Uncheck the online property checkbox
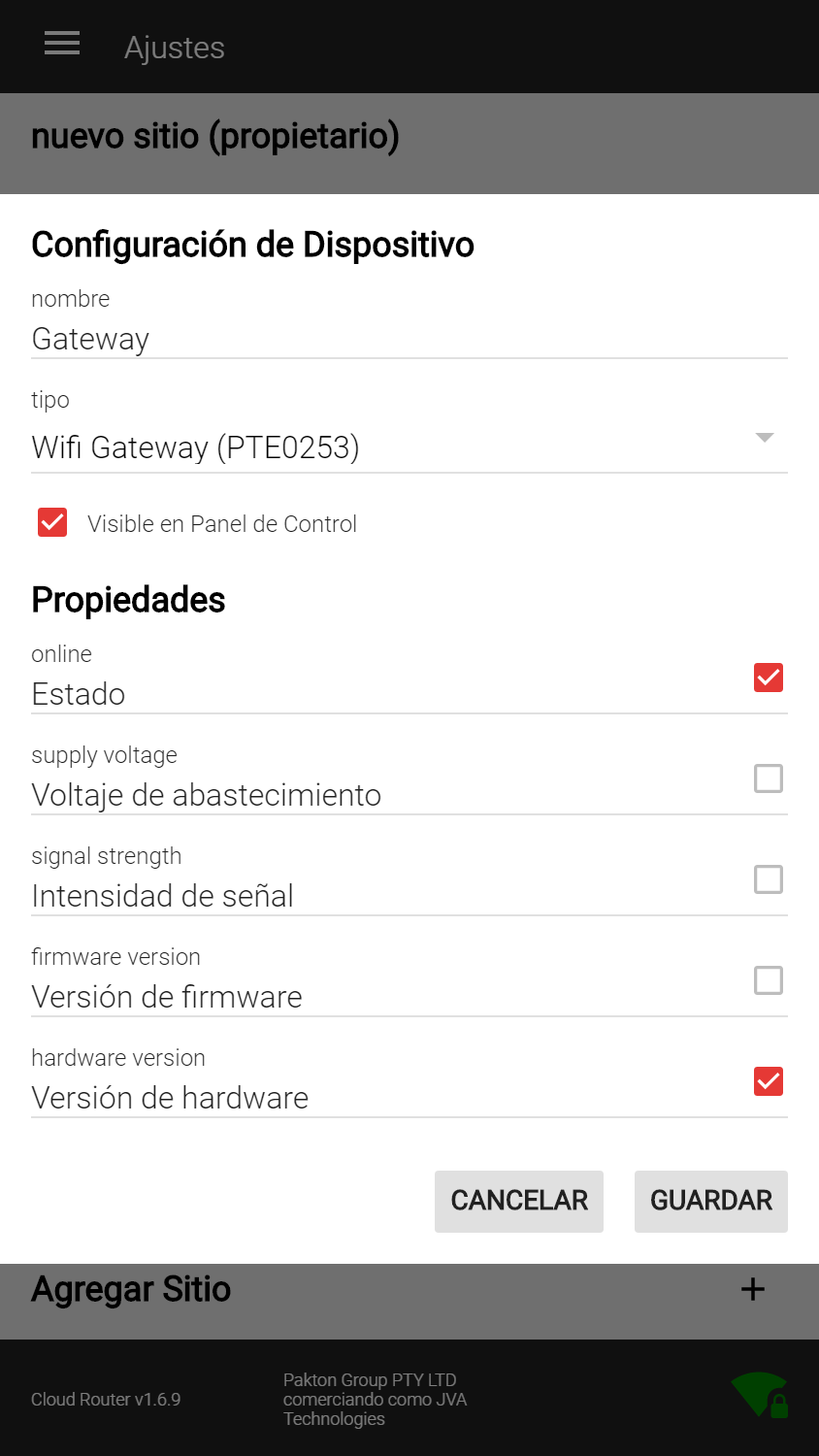Image resolution: width=819 pixels, height=1456 pixels. (769, 678)
